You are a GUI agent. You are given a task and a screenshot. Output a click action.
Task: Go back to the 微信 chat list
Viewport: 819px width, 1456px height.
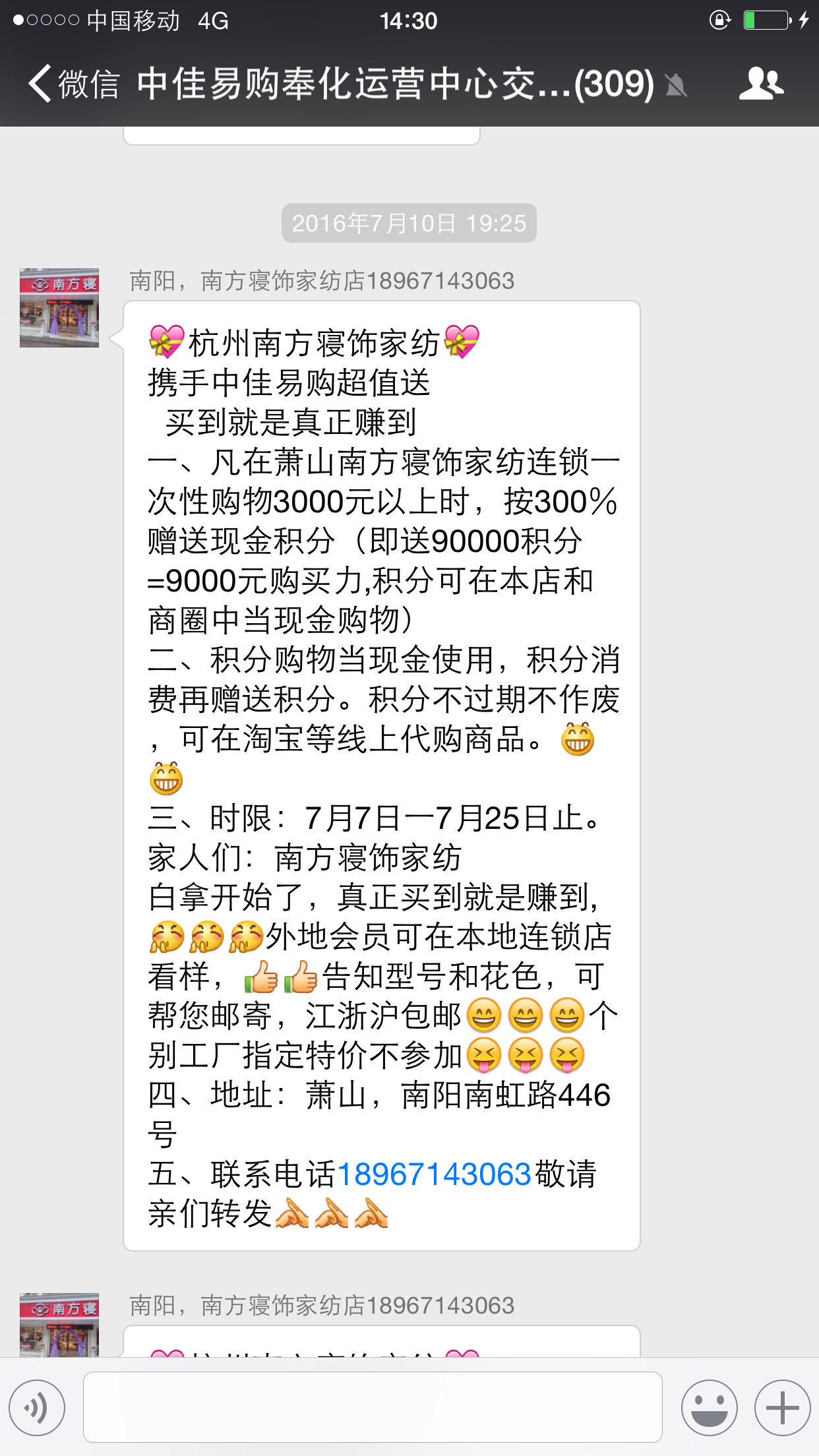point(73,84)
